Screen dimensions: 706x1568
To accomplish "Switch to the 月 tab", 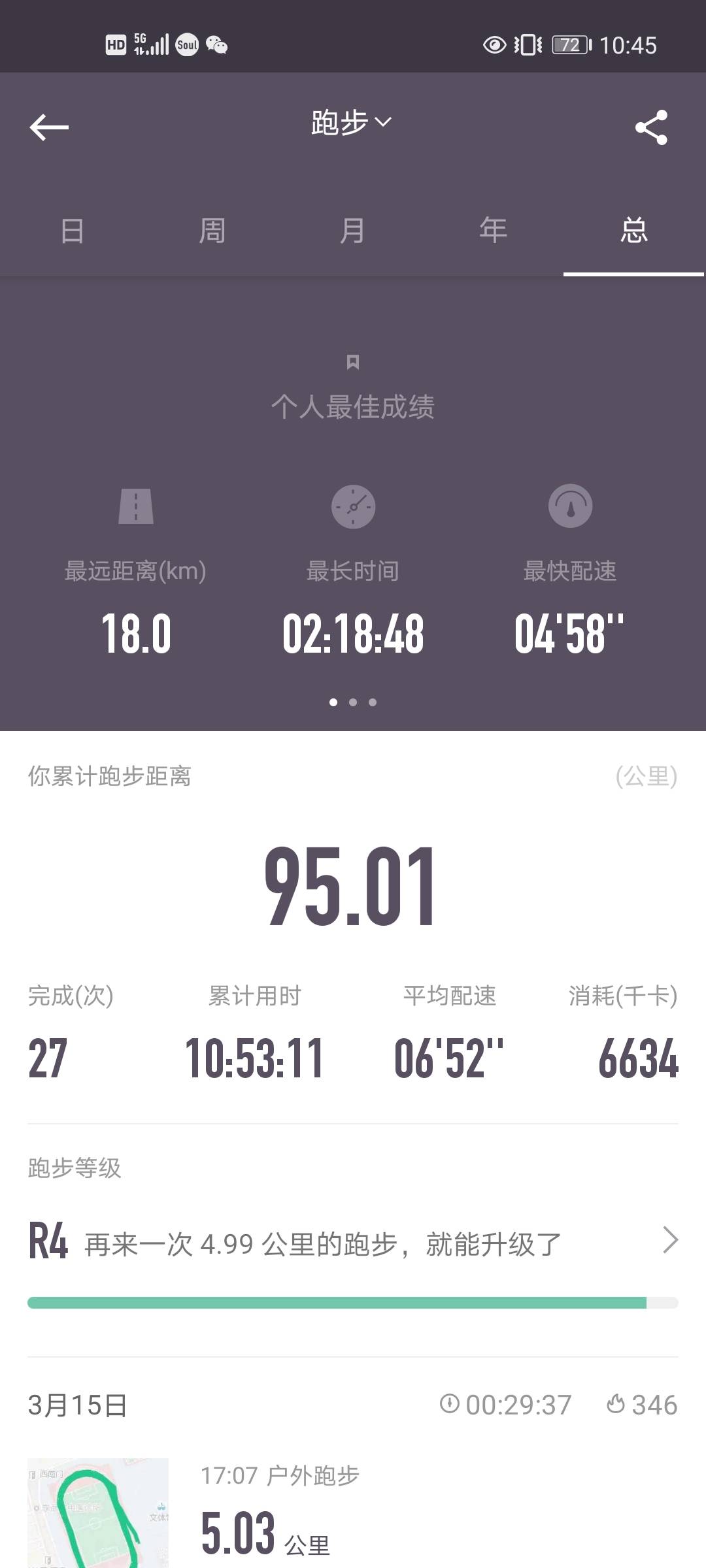I will (352, 231).
